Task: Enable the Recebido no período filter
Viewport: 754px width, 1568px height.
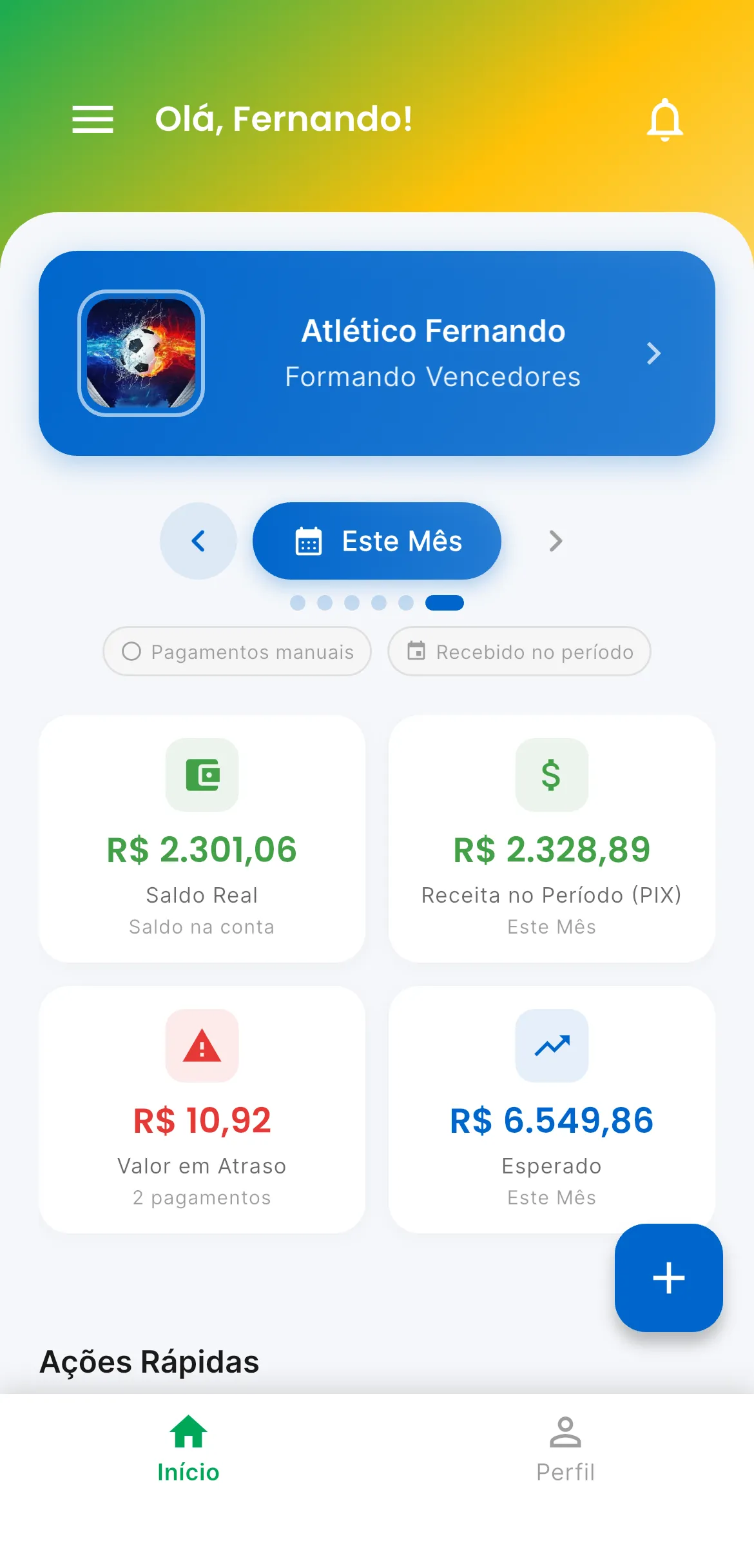Action: click(519, 652)
